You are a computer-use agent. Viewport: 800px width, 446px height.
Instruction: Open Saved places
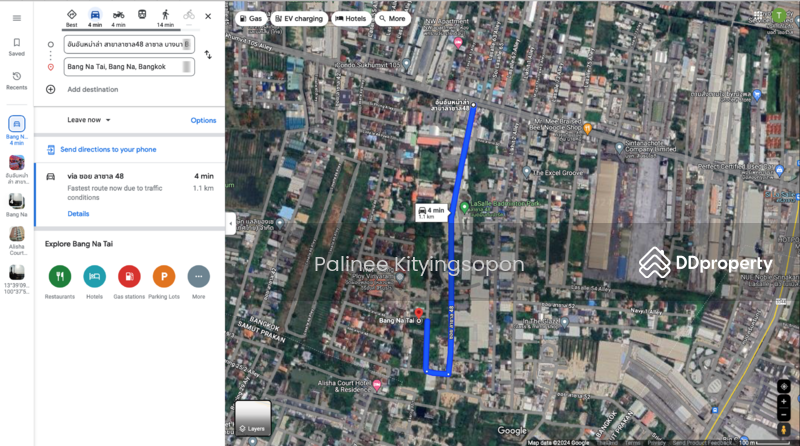16,46
